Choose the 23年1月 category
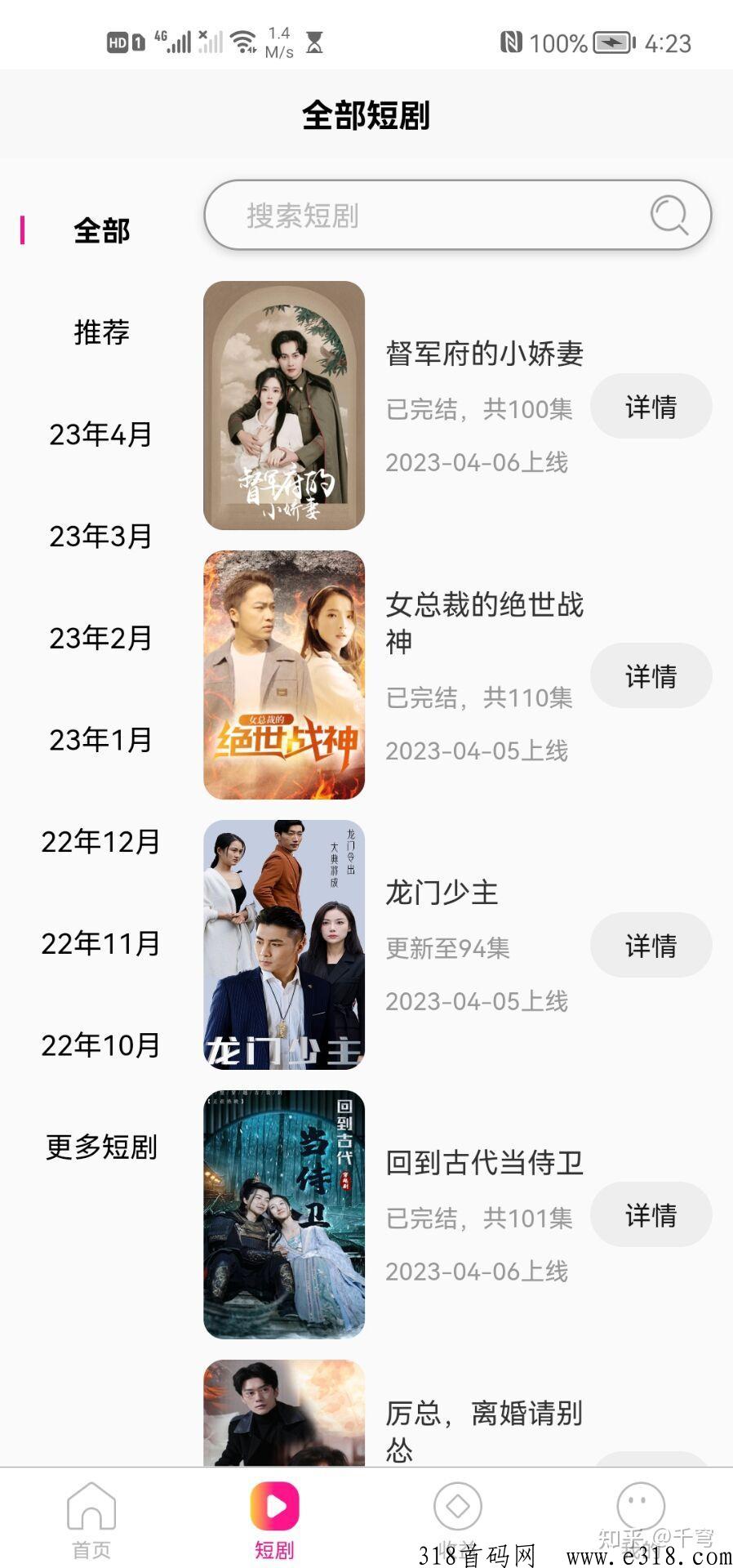The width and height of the screenshot is (733, 1568). point(101,740)
